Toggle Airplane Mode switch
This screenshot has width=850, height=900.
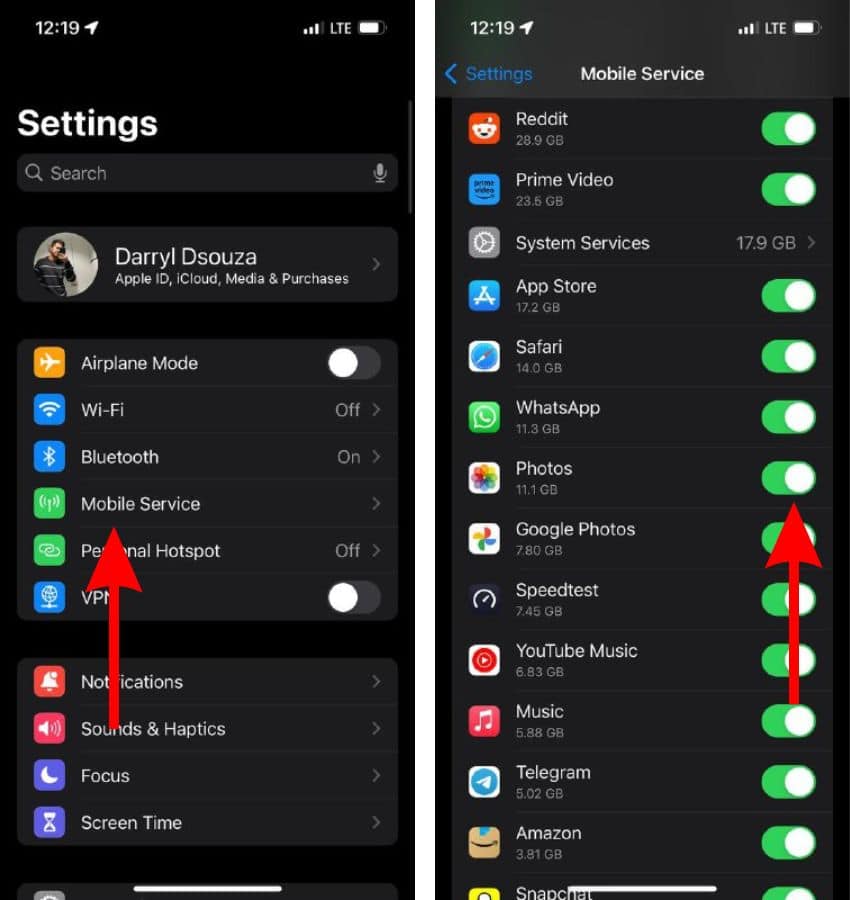pos(354,363)
